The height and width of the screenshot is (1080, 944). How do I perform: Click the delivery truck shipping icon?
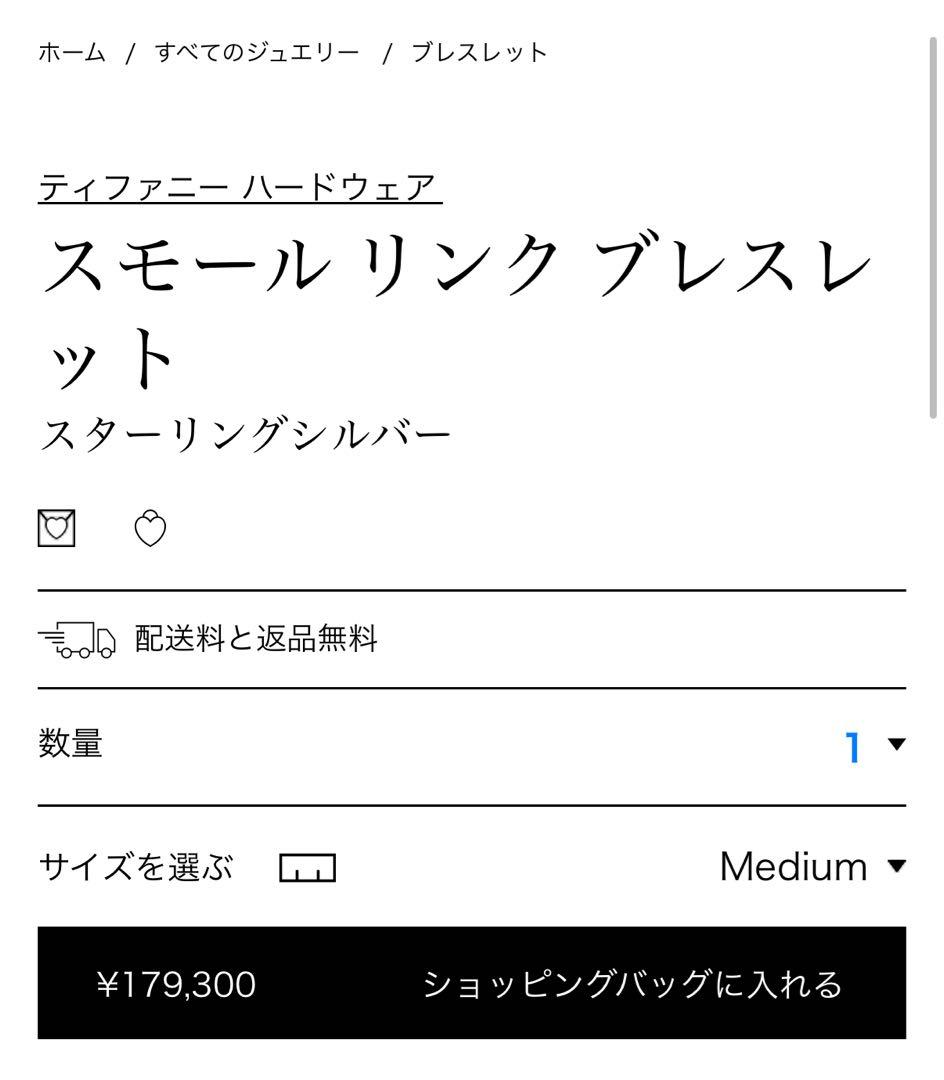79,639
